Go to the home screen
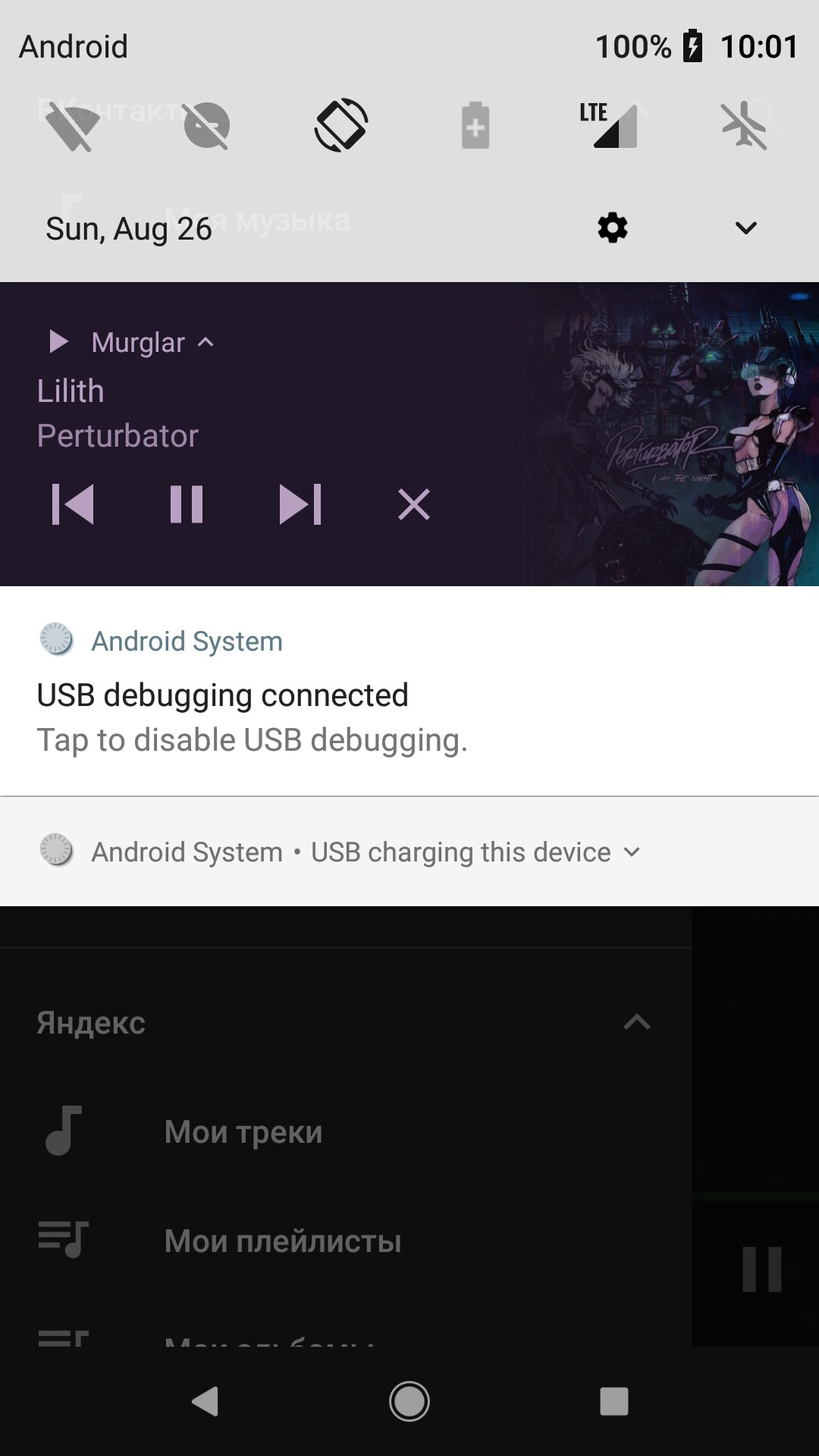The image size is (819, 1456). click(409, 1401)
